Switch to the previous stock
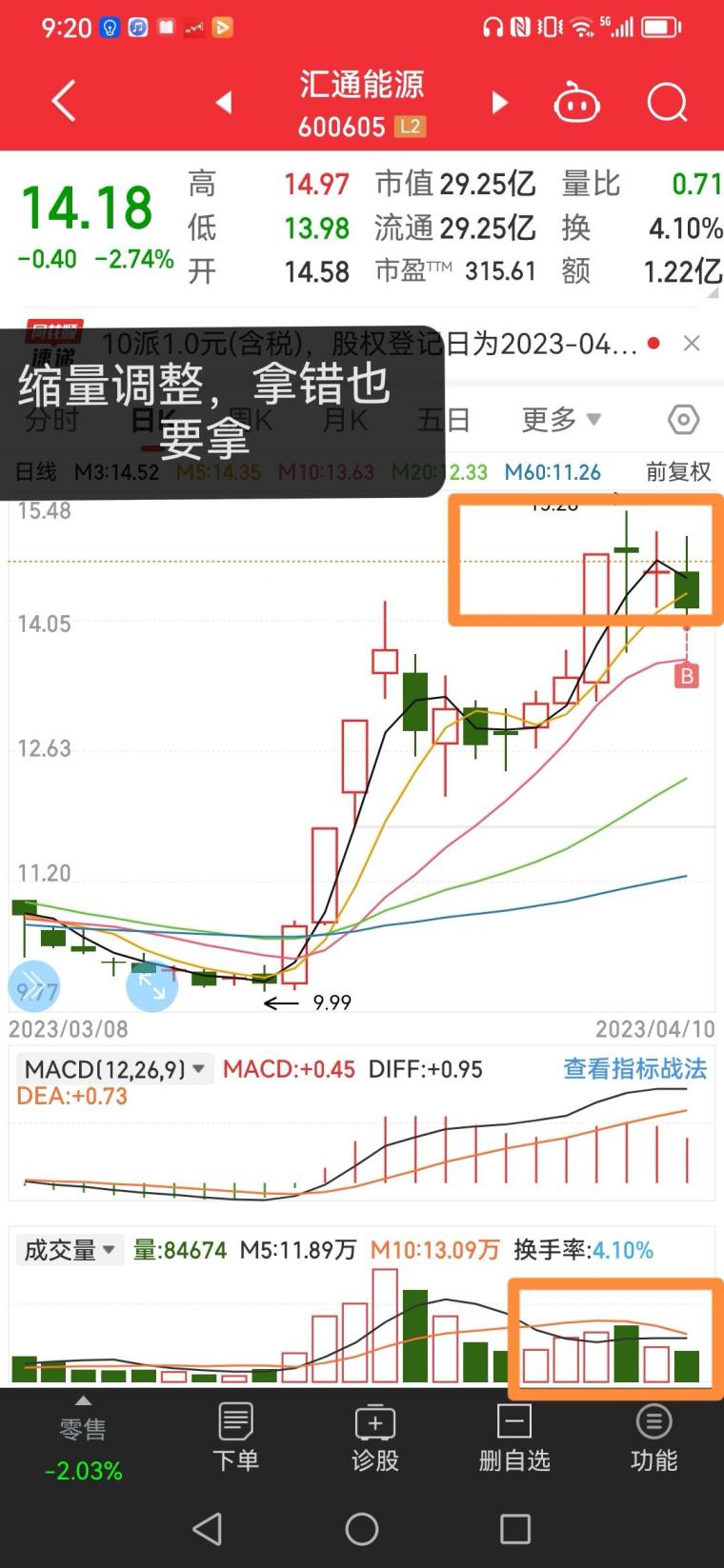The width and height of the screenshot is (724, 1568). [224, 103]
